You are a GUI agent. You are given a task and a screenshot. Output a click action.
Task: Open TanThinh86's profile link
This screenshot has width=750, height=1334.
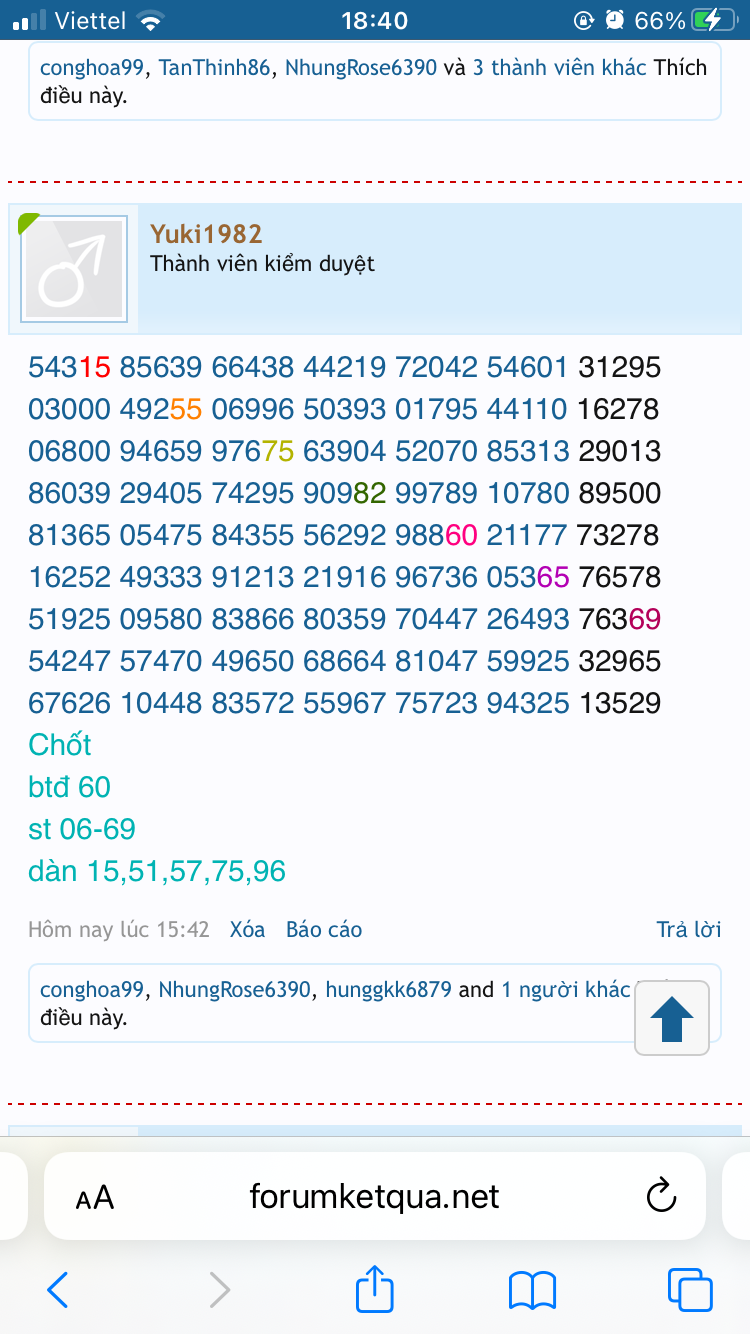[x=214, y=68]
